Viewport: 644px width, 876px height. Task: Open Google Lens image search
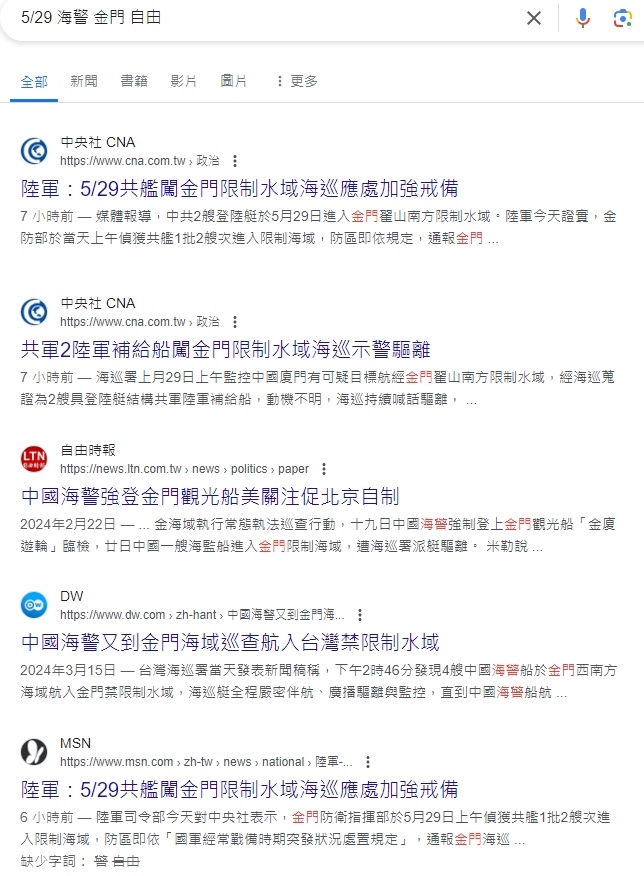point(622,18)
